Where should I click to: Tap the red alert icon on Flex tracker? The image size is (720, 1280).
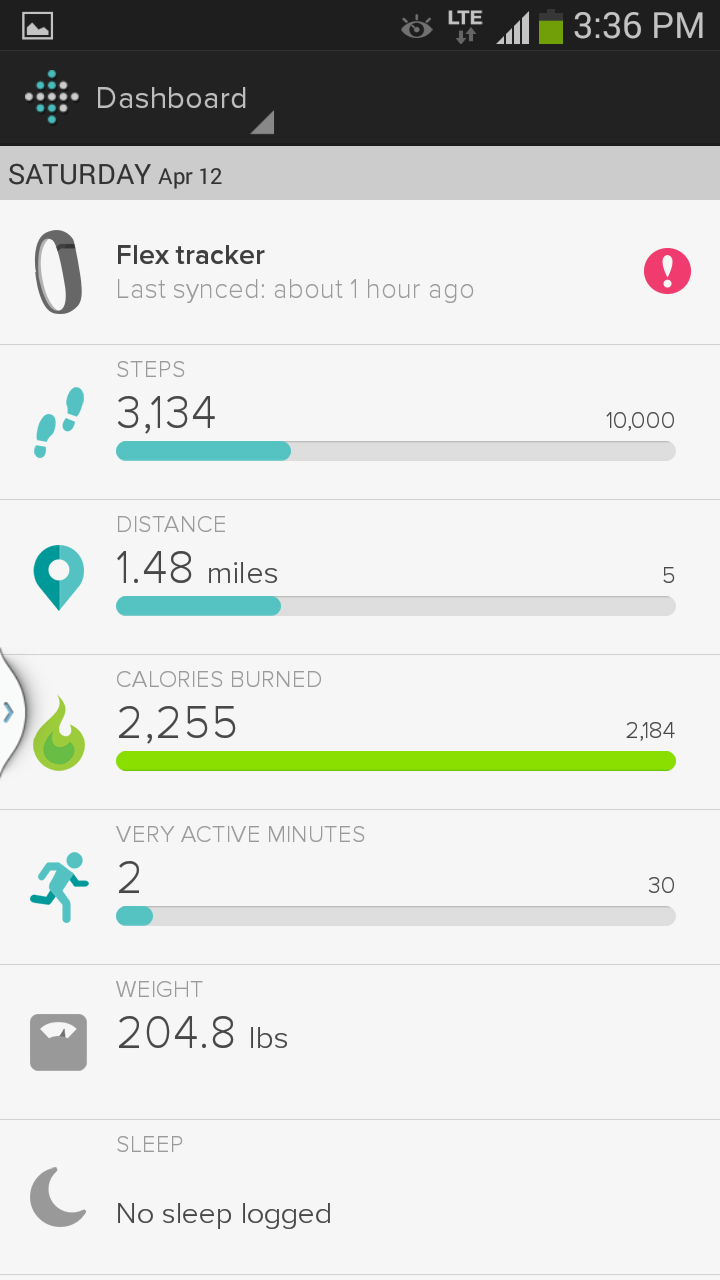[667, 271]
